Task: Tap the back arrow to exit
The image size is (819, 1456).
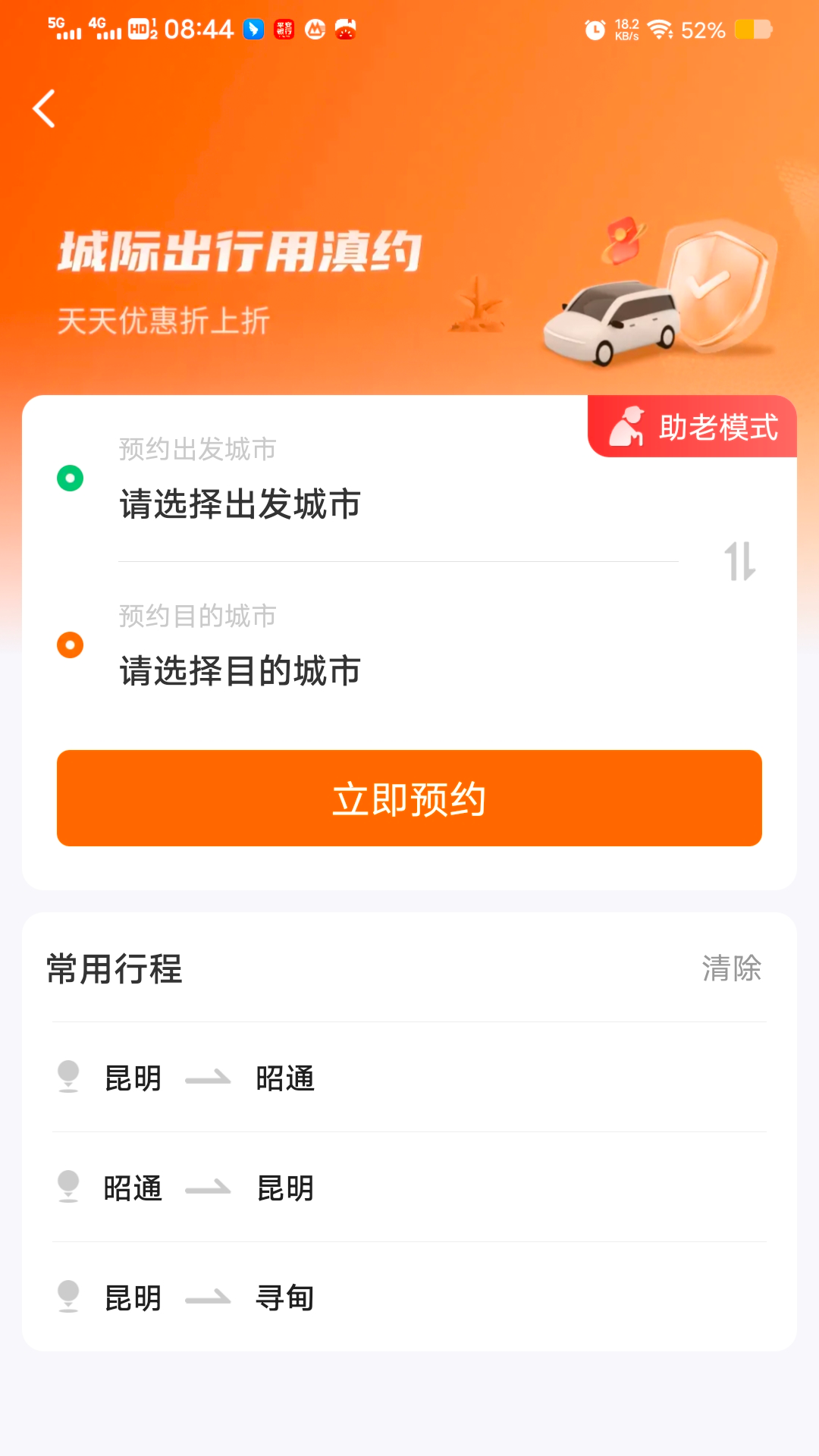Action: coord(43,108)
